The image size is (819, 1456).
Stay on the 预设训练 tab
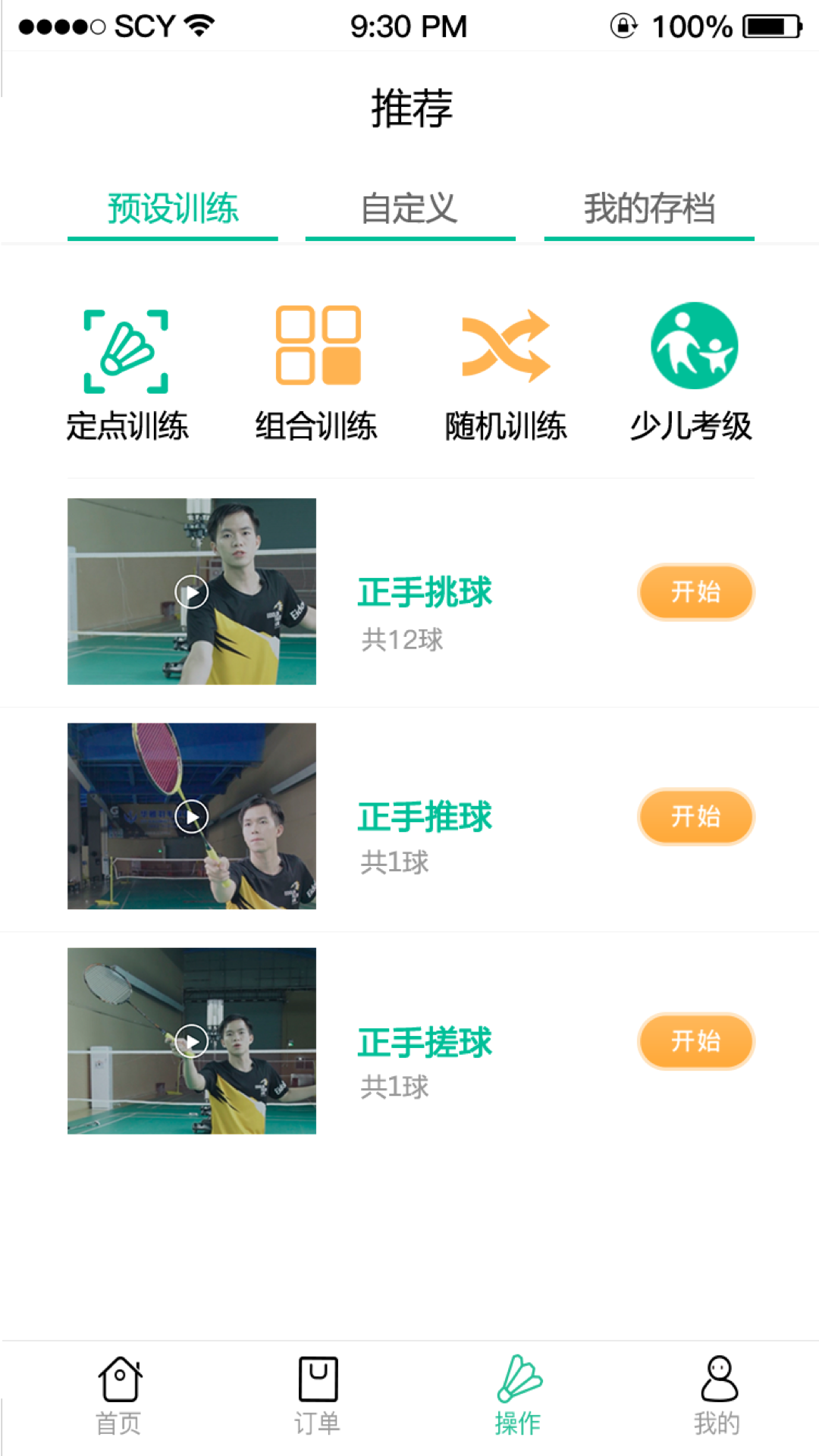tap(172, 206)
